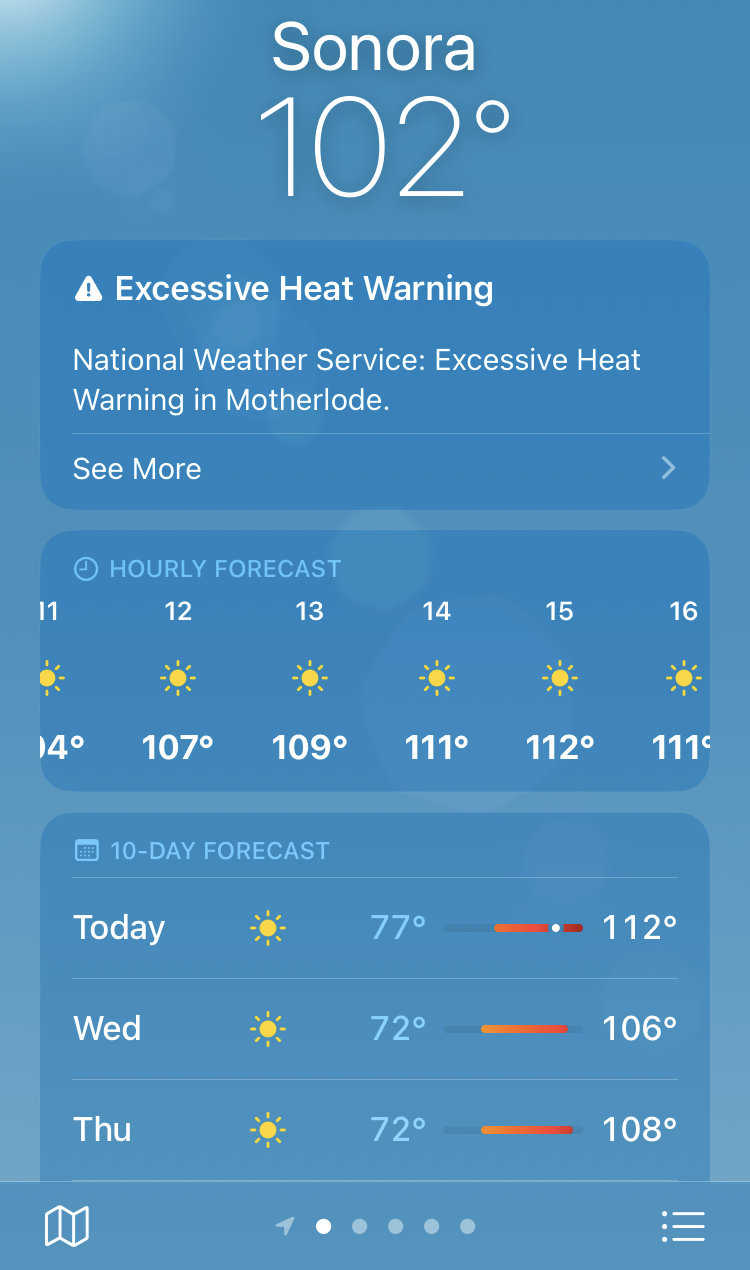View Wed forecast details
Screen dimensions: 750x1270
(x=375, y=1029)
